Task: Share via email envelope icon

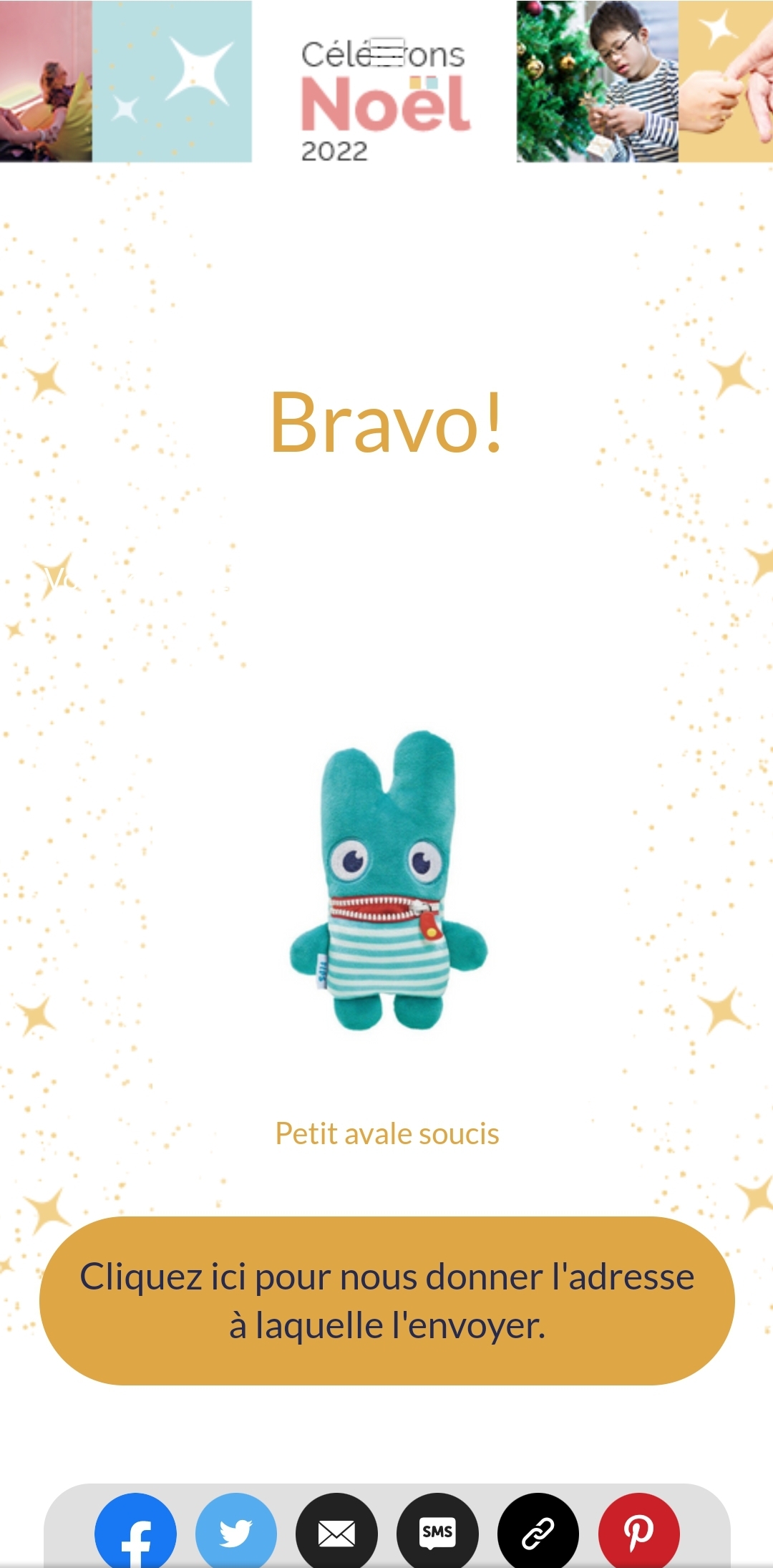Action: pyautogui.click(x=336, y=1532)
